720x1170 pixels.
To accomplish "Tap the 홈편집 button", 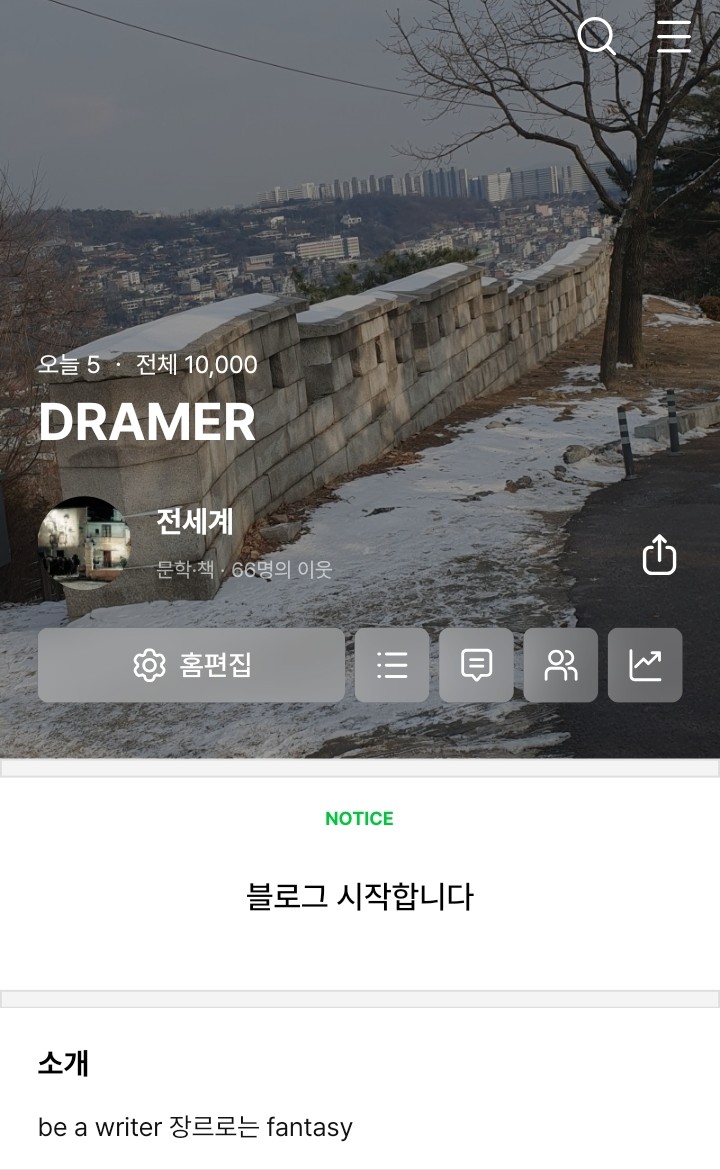I will [191, 665].
